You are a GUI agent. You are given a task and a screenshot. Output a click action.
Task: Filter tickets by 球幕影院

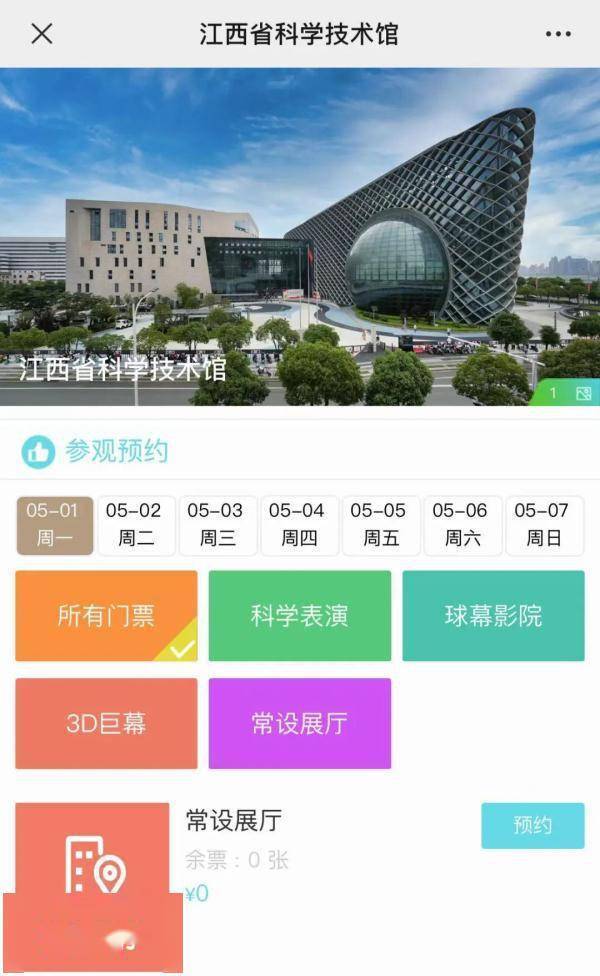(x=494, y=616)
